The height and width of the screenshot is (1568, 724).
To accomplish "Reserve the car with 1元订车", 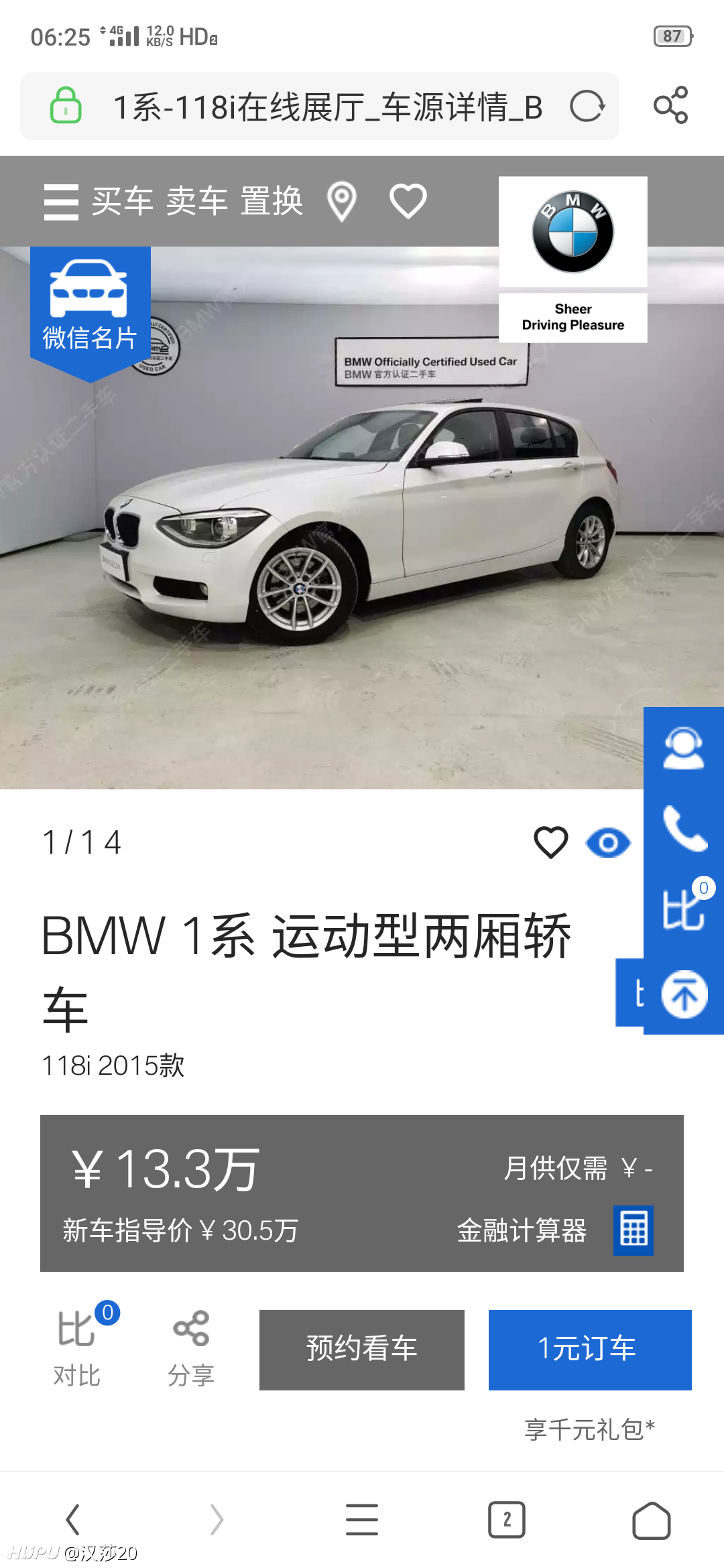I will click(x=590, y=1350).
